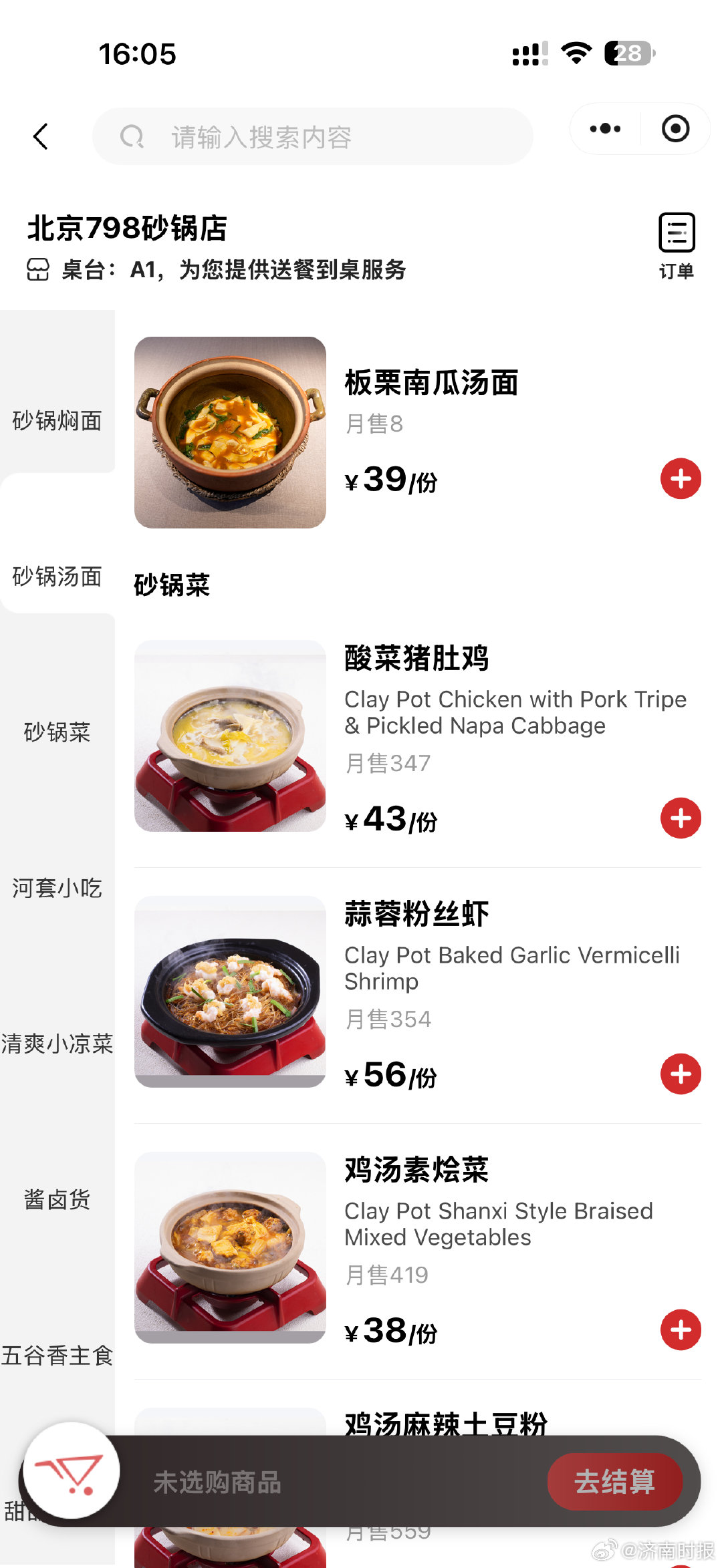This screenshot has width=722, height=1568.
Task: Add 鸡汤素烩菜 using its plus control
Action: click(681, 1329)
